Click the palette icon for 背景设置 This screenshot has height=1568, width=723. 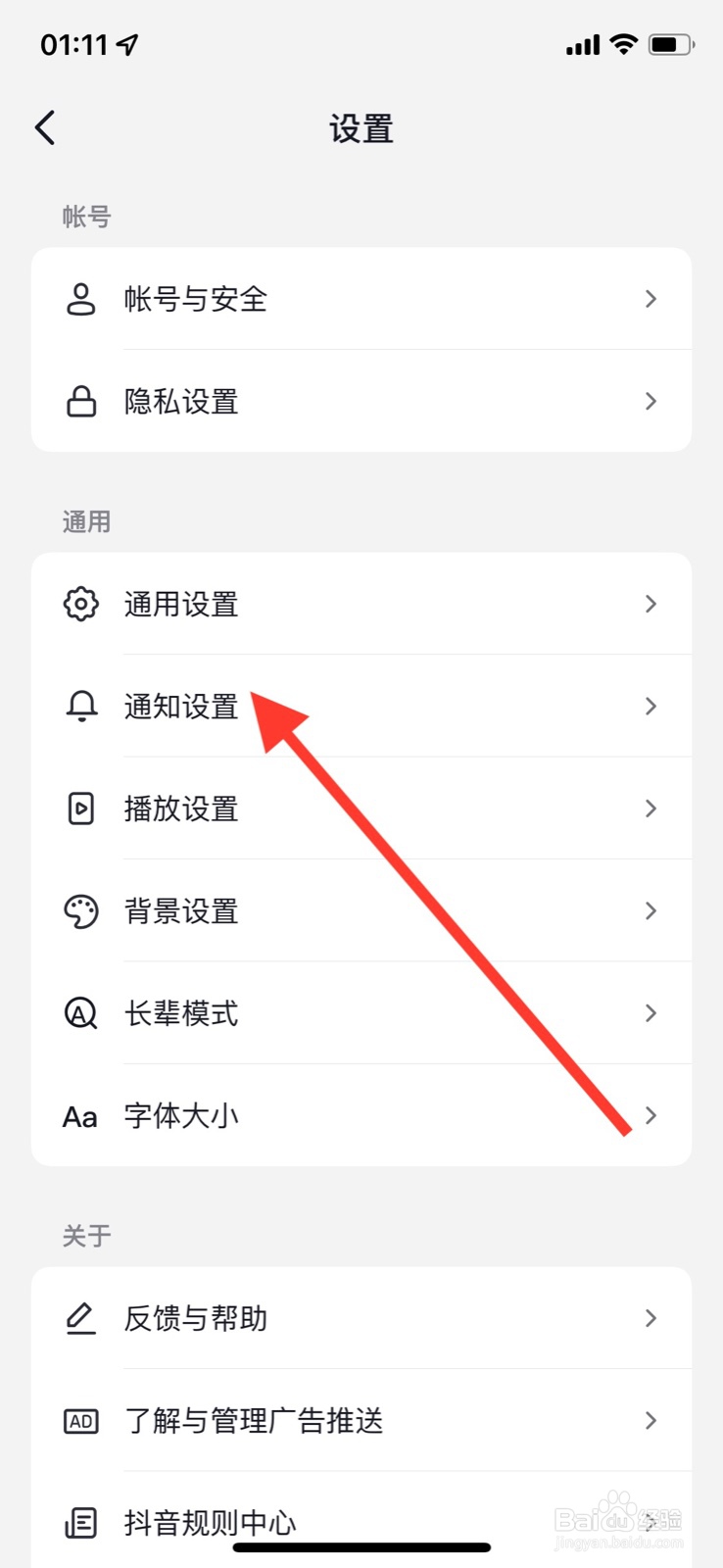(80, 910)
